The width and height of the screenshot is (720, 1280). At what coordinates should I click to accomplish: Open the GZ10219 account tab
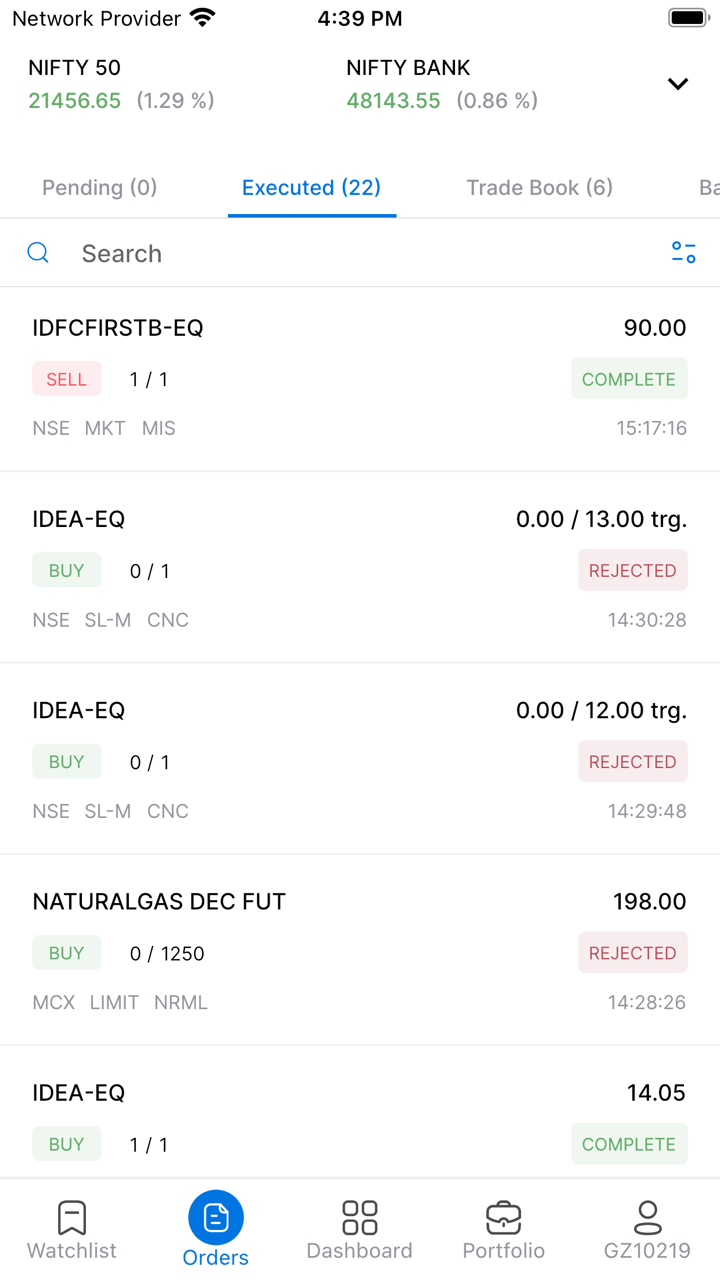point(647,1230)
